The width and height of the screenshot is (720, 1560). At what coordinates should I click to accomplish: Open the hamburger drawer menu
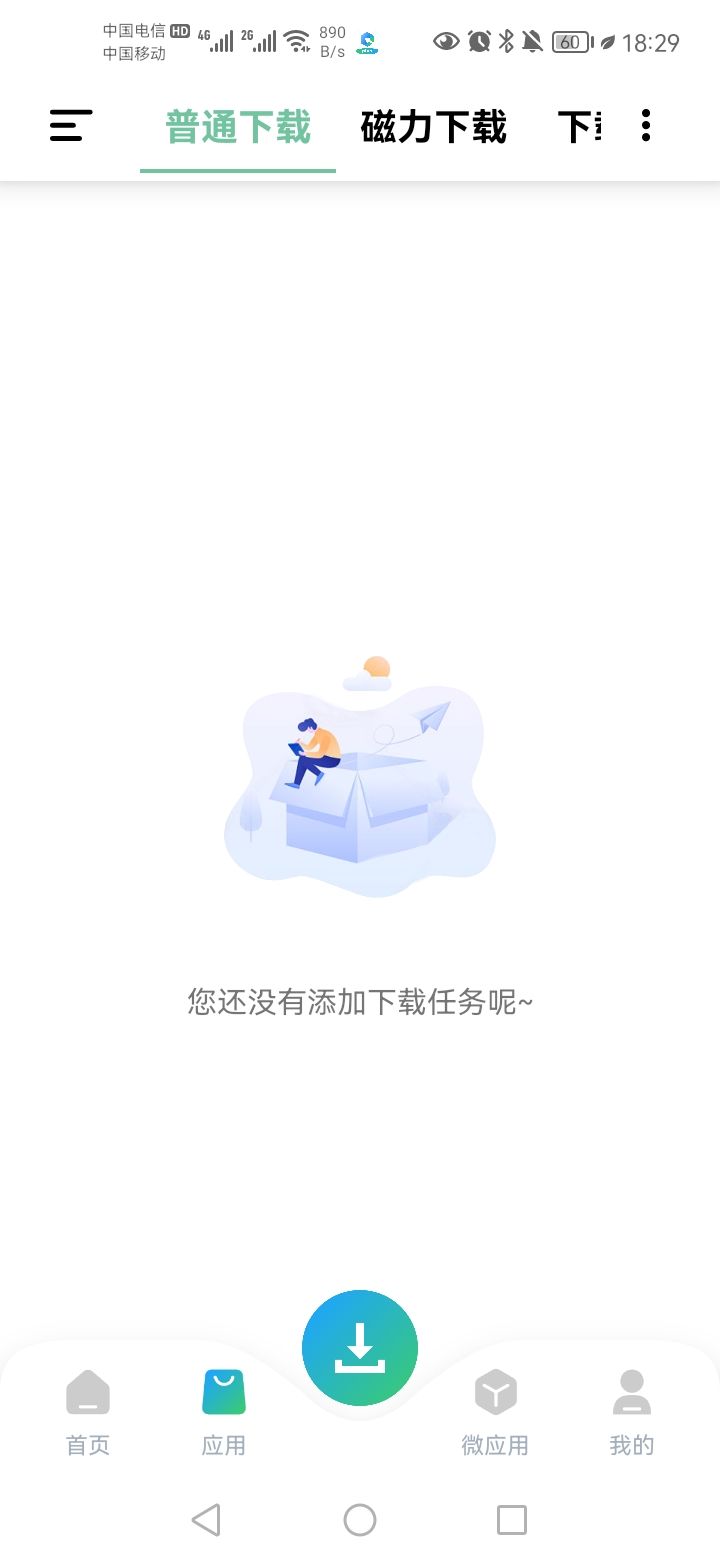71,126
